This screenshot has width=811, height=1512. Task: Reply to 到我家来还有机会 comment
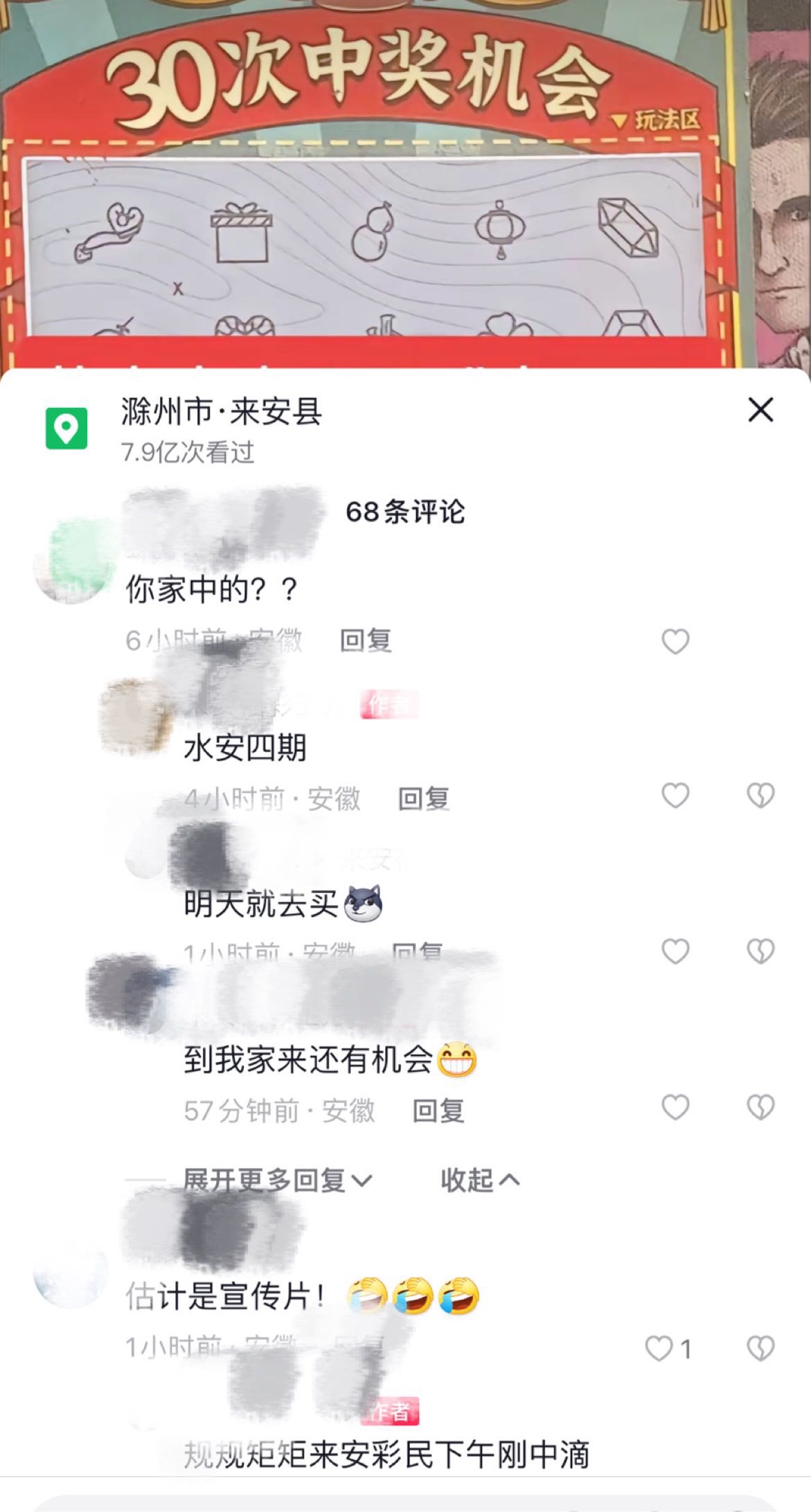[x=439, y=1111]
